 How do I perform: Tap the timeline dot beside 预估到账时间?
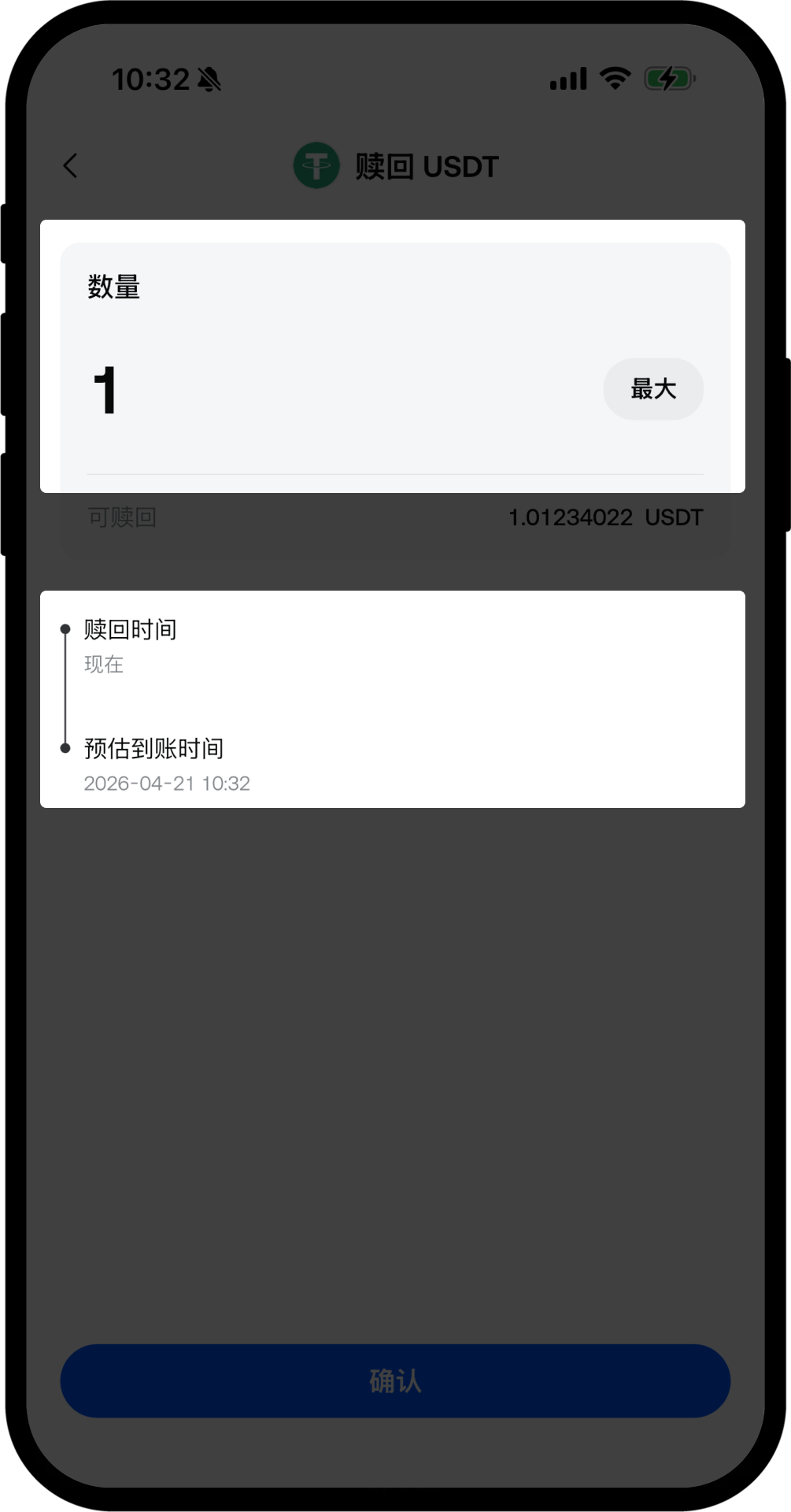(66, 748)
